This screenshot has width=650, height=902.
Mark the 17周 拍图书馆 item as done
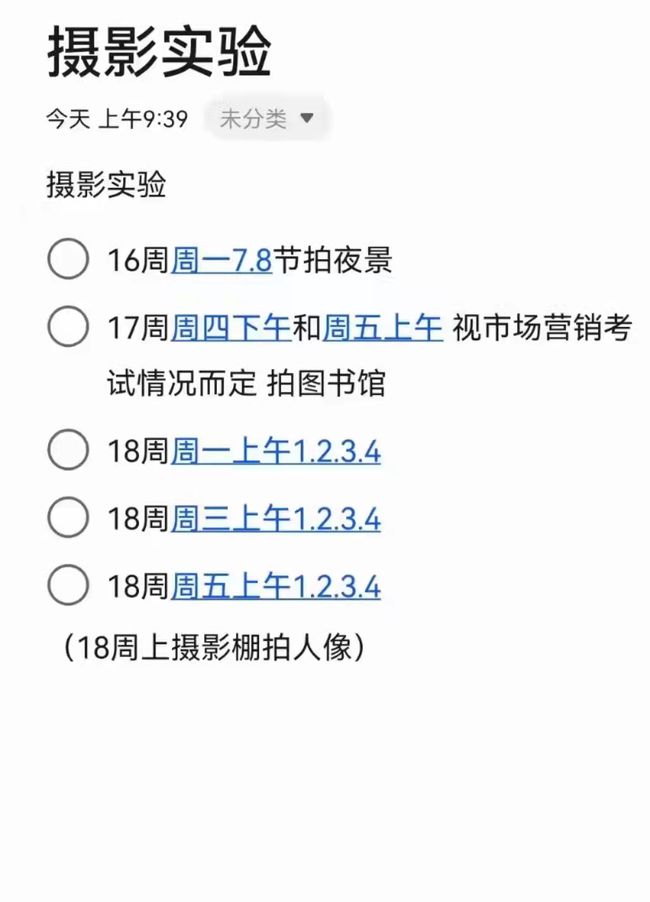(68, 327)
